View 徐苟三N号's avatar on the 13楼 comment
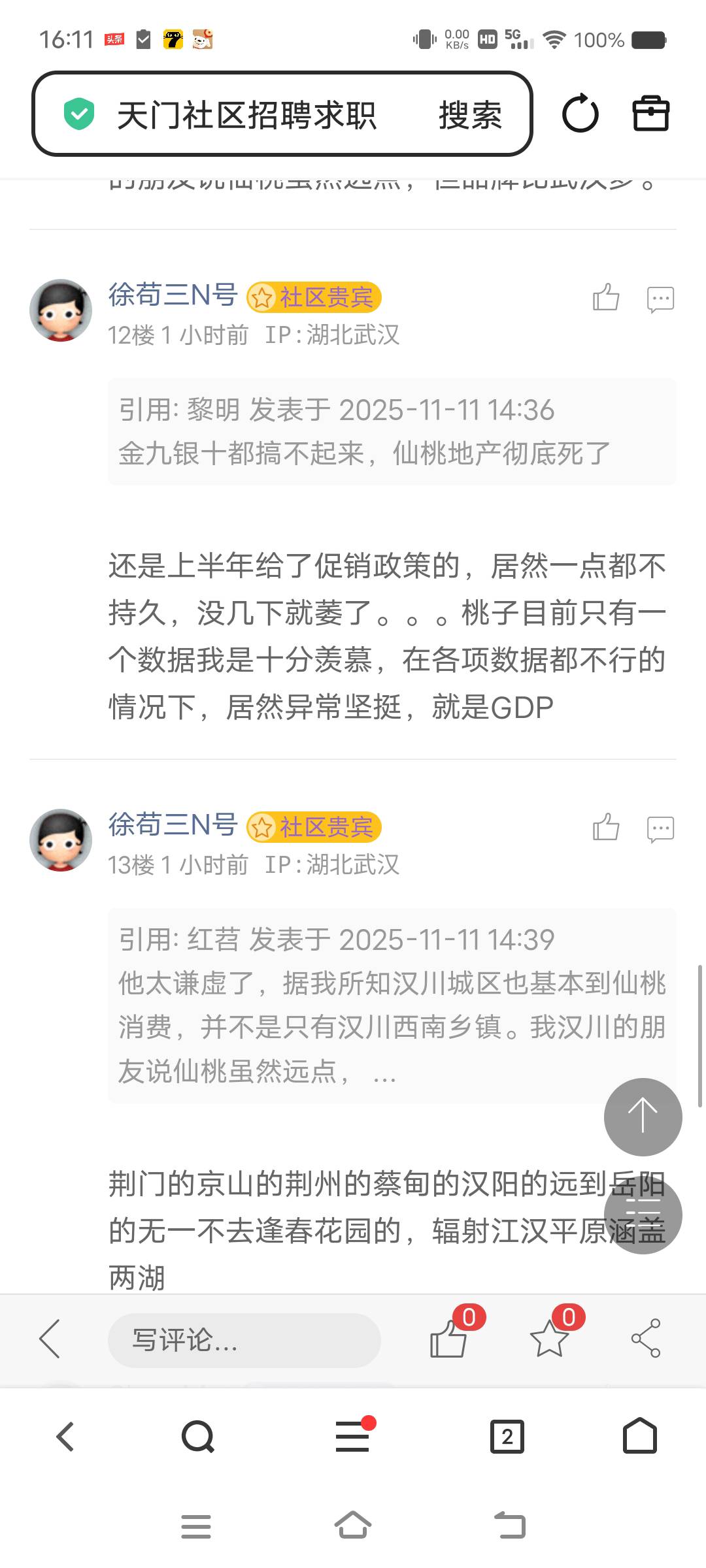 point(61,840)
